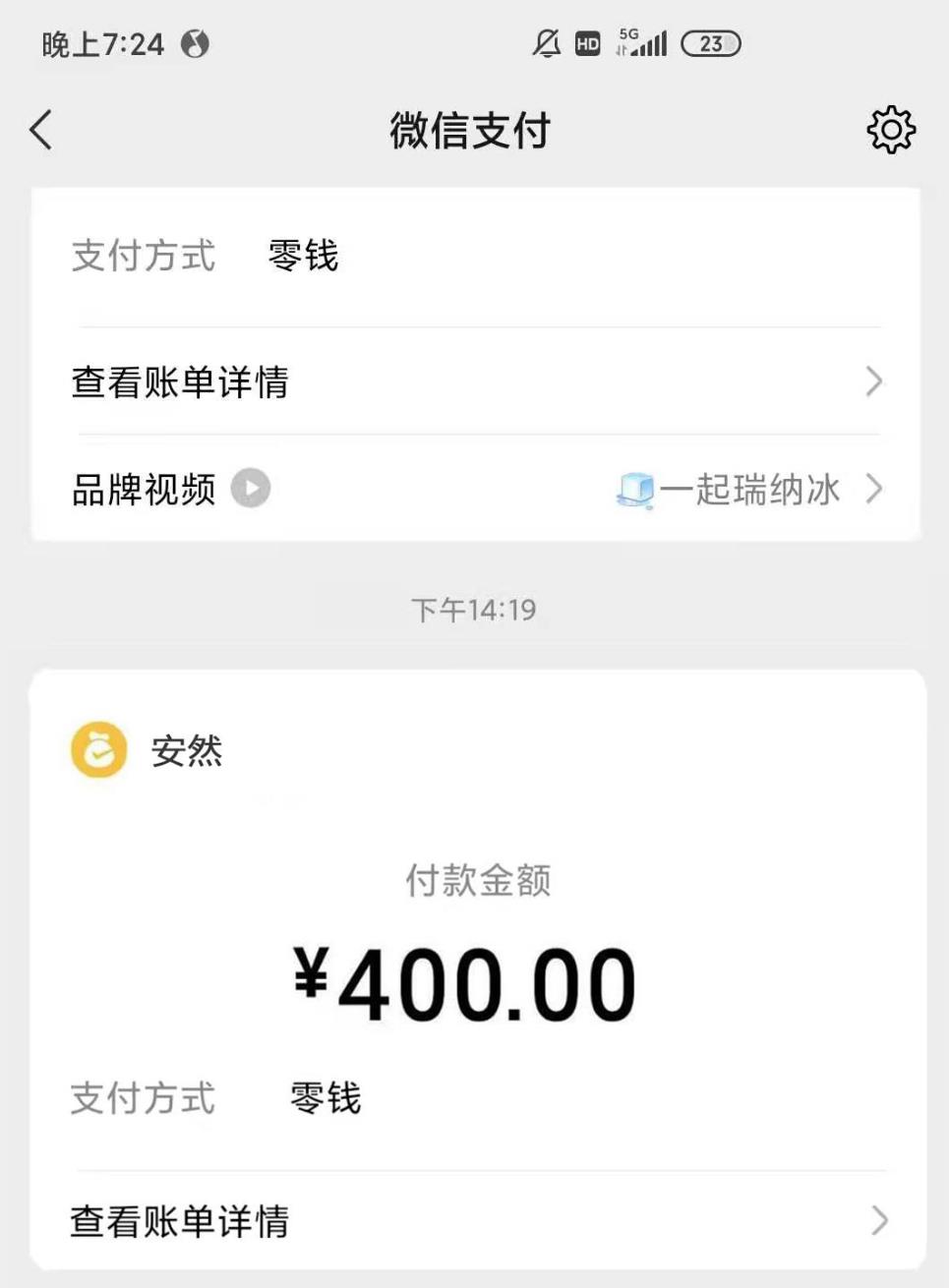The width and height of the screenshot is (949, 1288).
Task: Play the 品牌视频 一起瑞纳冰 brand video
Action: pos(251,489)
